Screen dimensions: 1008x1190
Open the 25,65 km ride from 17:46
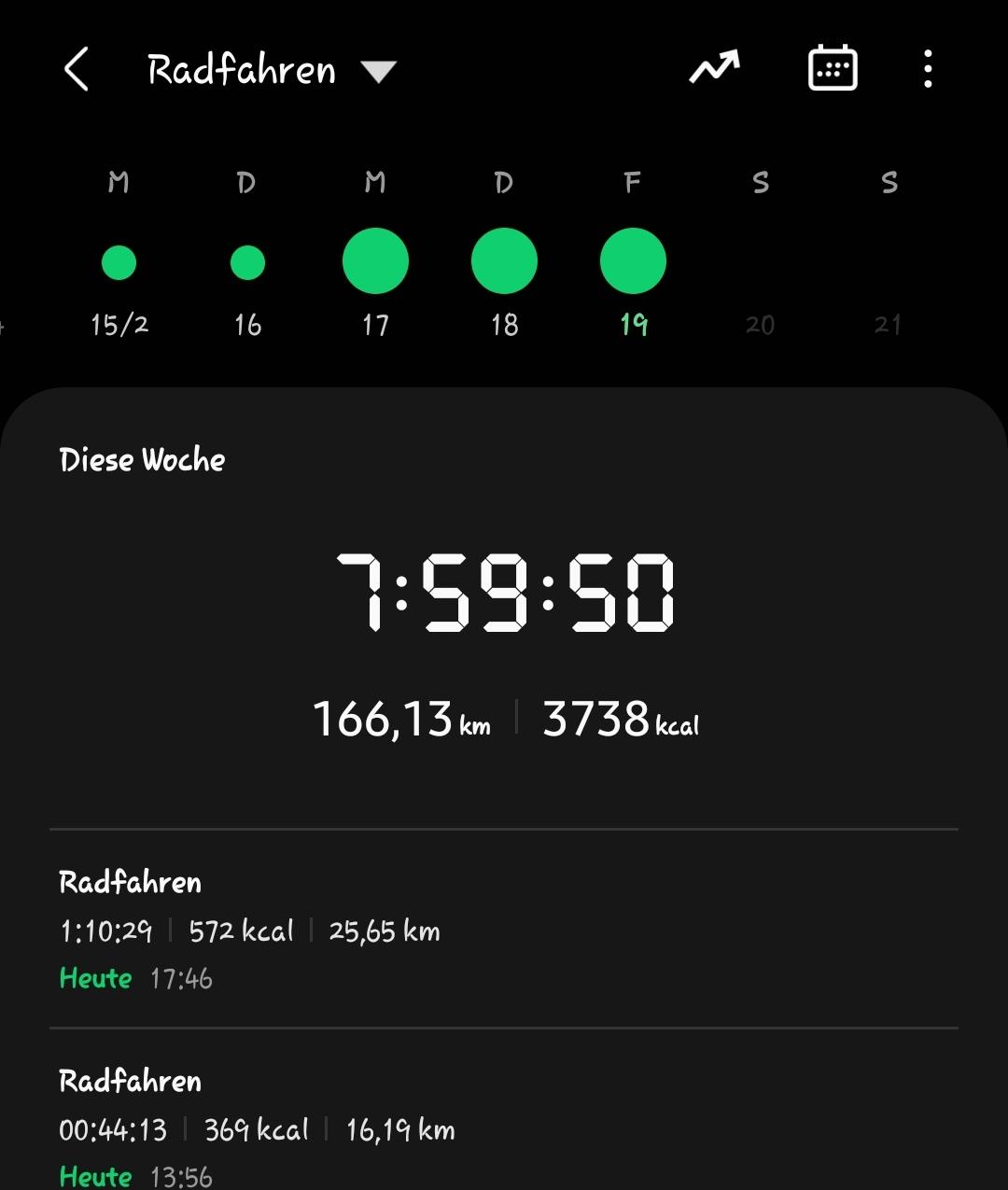coord(504,930)
